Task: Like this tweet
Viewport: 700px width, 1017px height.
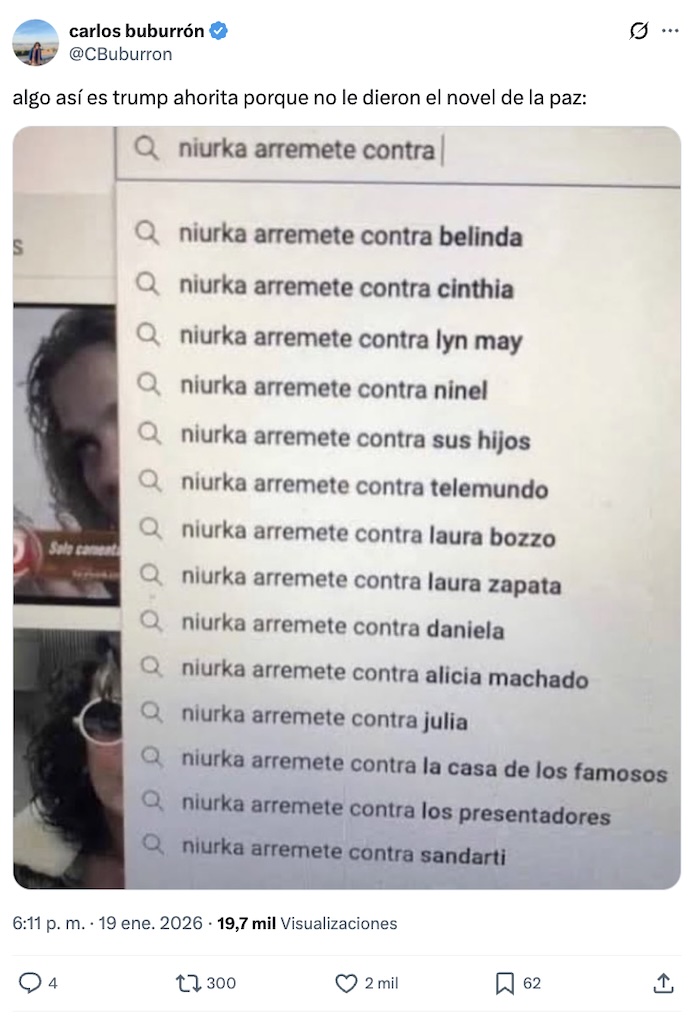Action: 346,983
